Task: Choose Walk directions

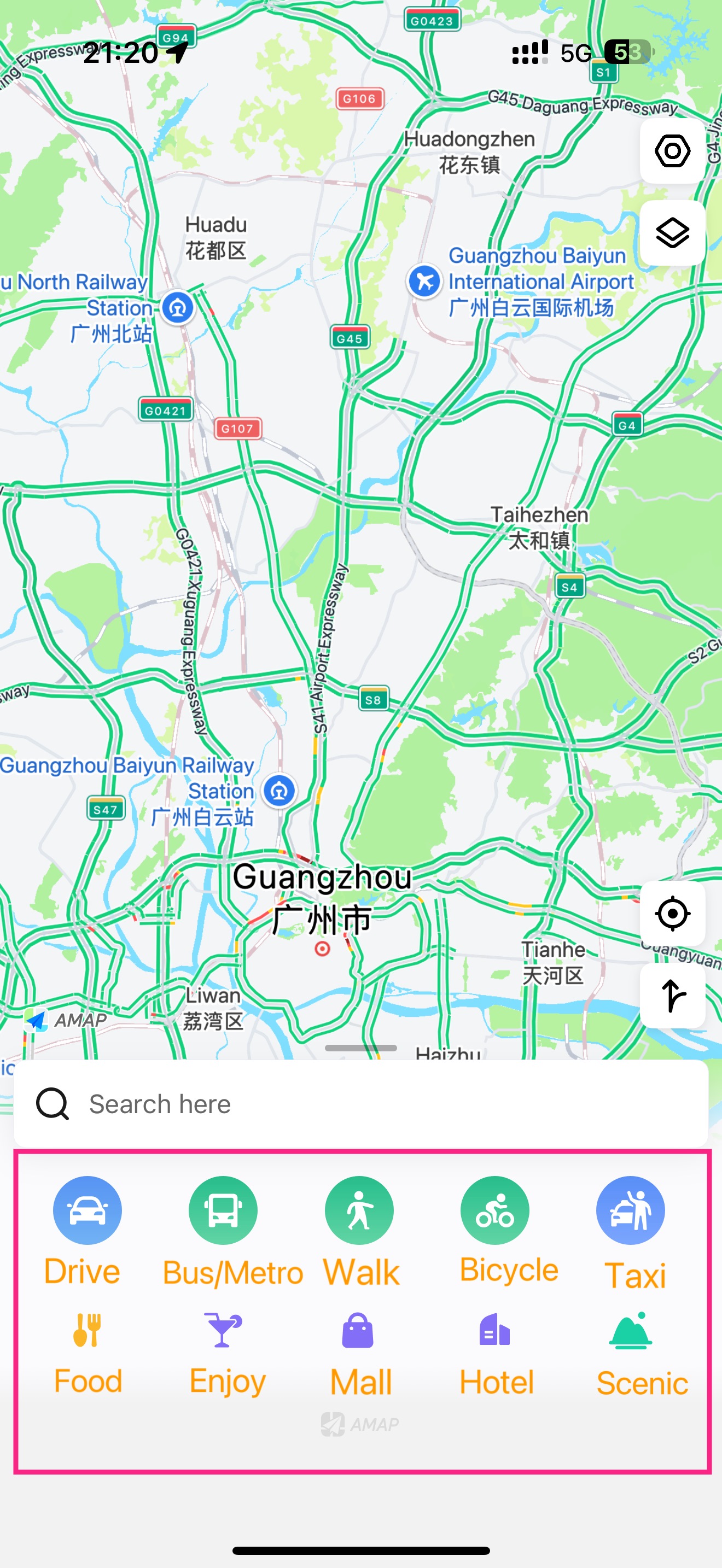Action: (x=359, y=1231)
